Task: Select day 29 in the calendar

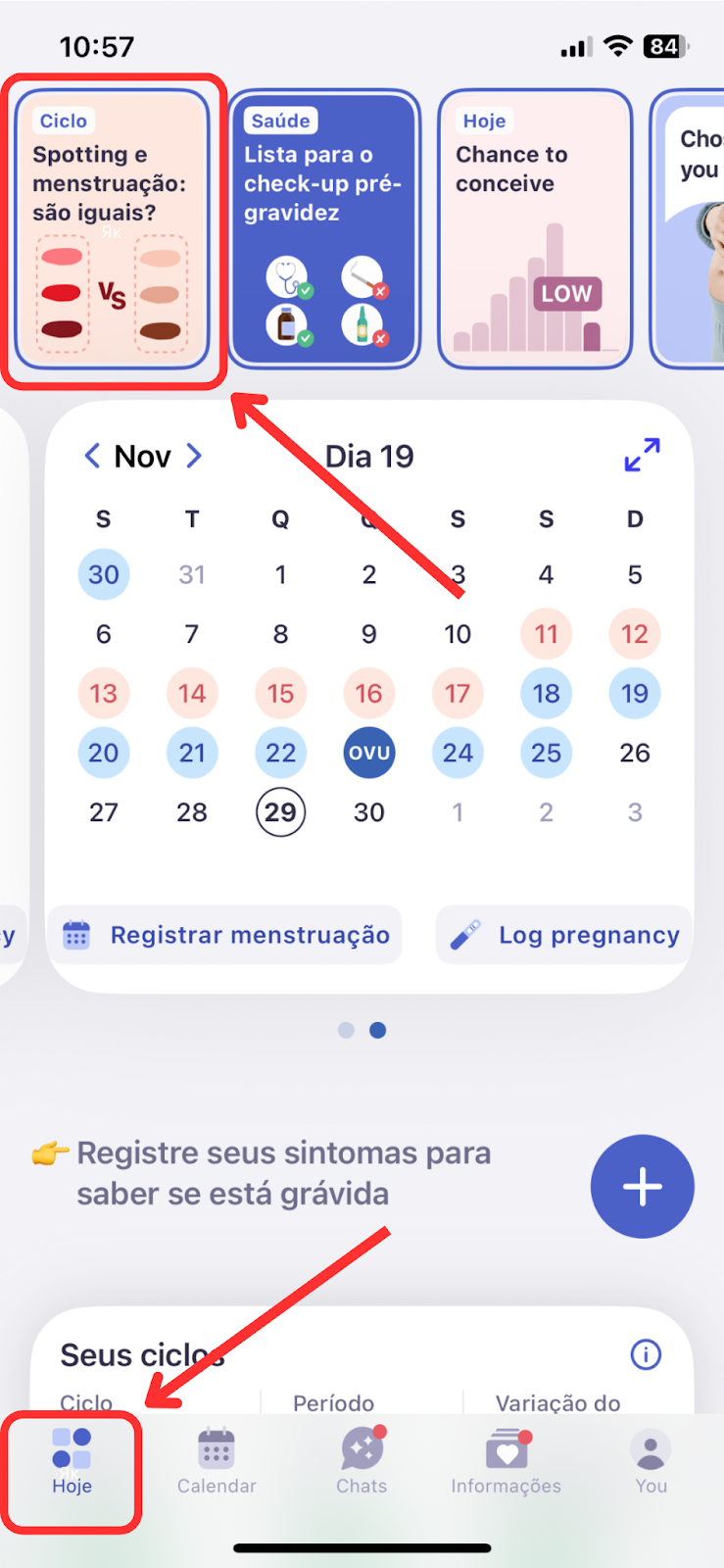Action: click(280, 812)
